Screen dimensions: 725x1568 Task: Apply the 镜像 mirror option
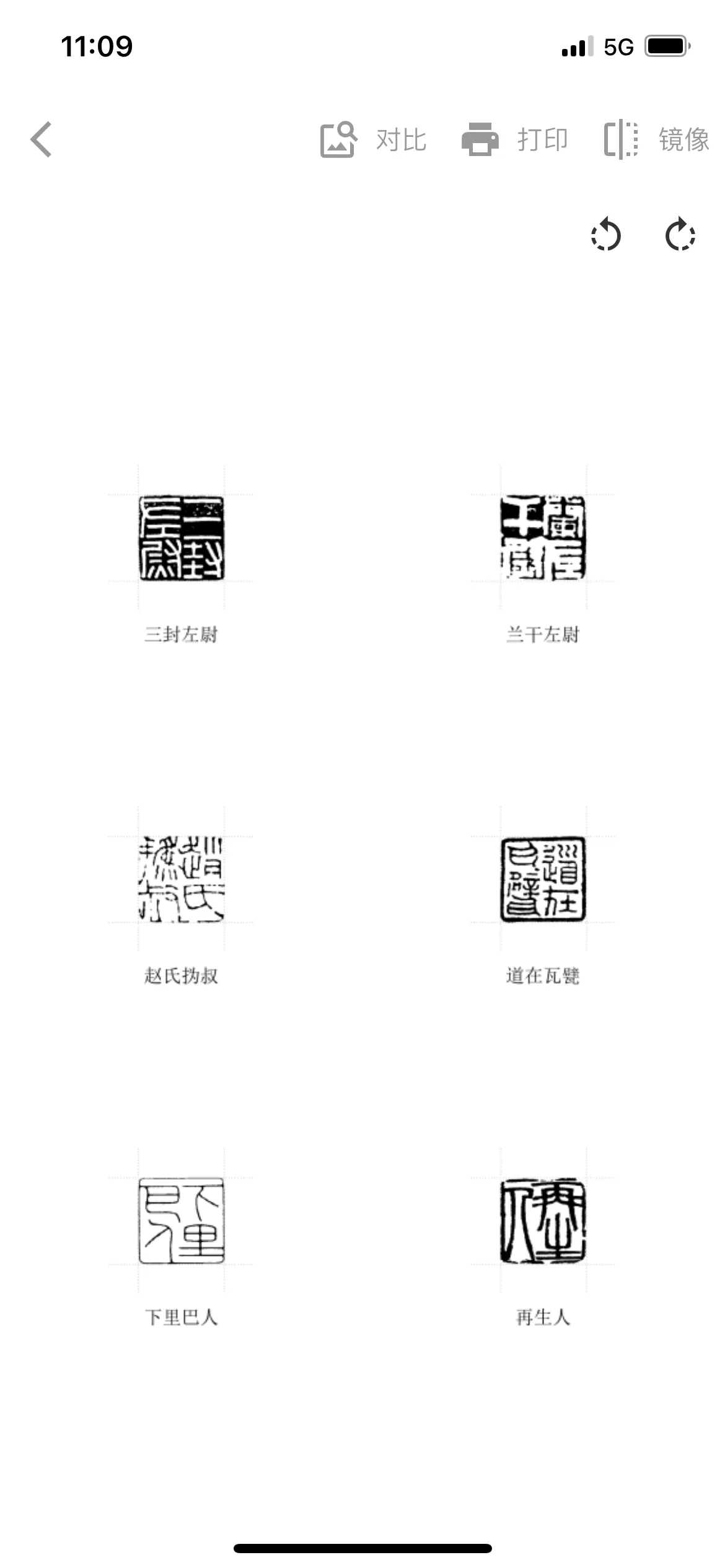coord(656,139)
